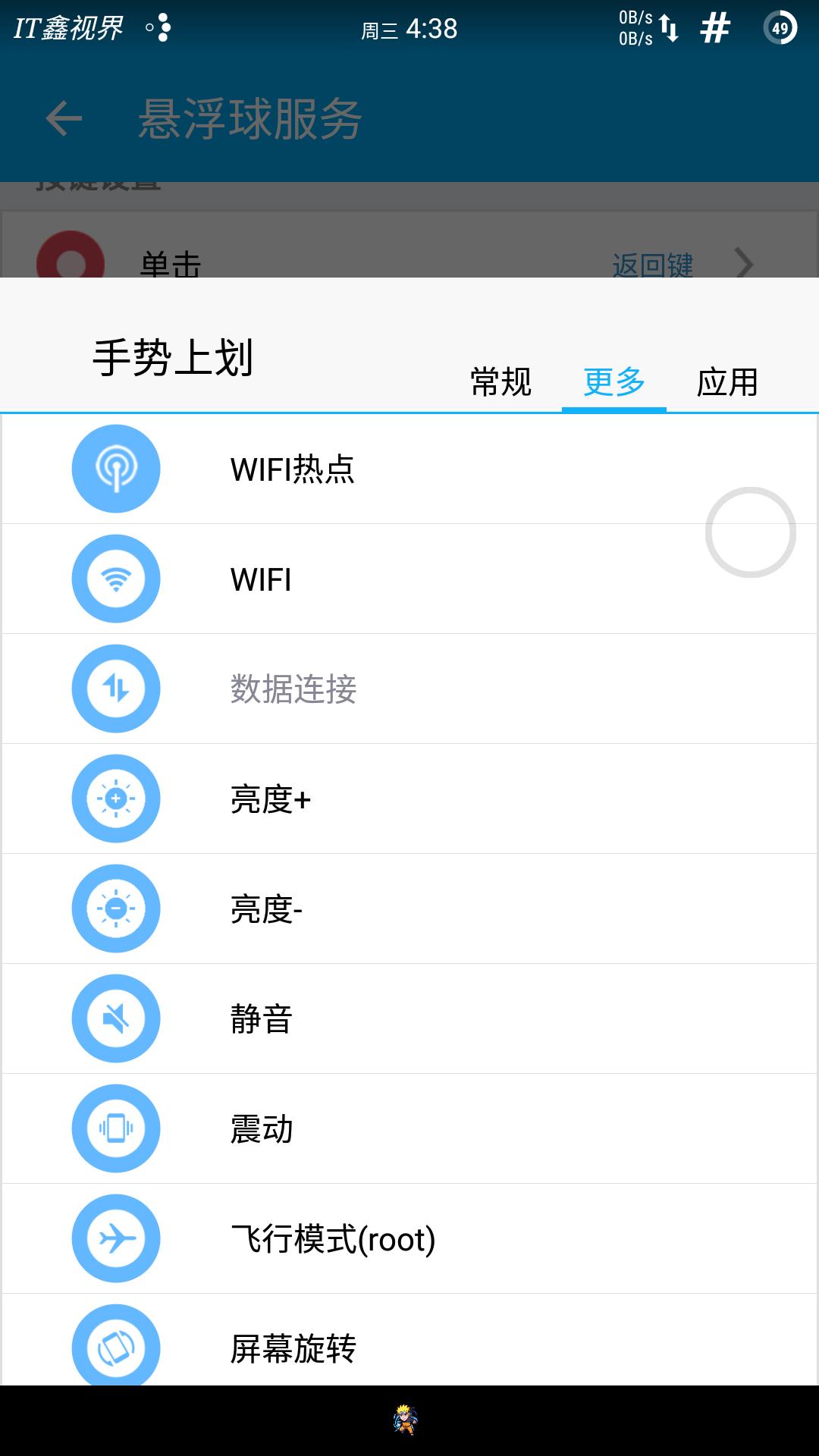
Task: Assign 静音 as the swipe-up action
Action: (409, 1018)
